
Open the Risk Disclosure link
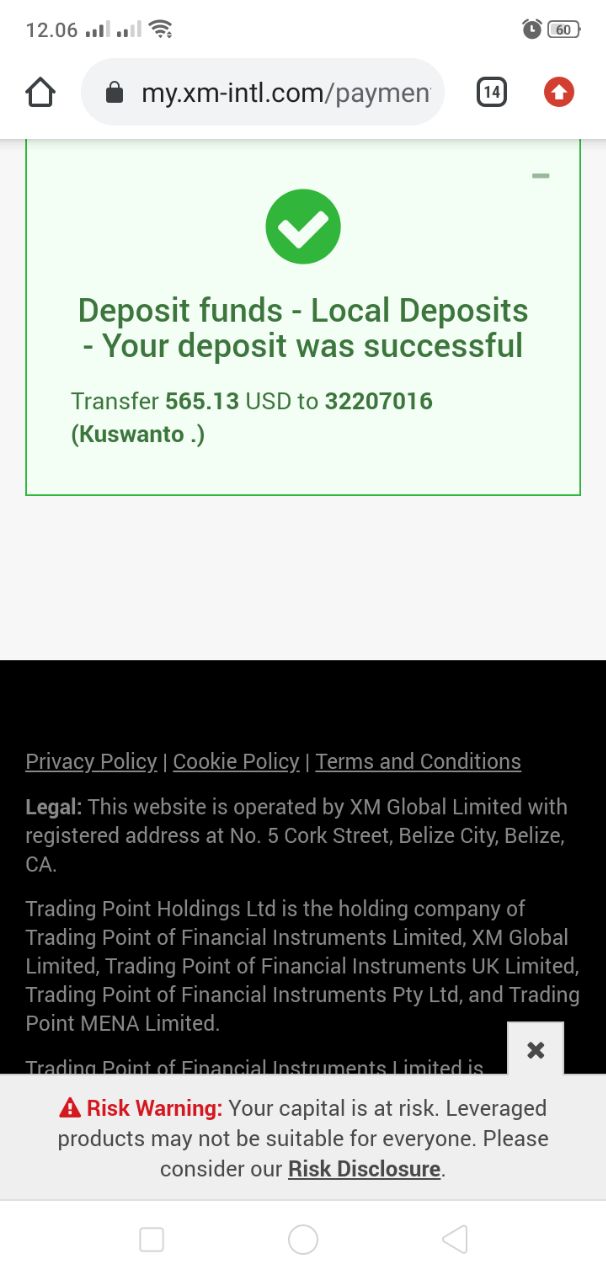pos(364,1168)
